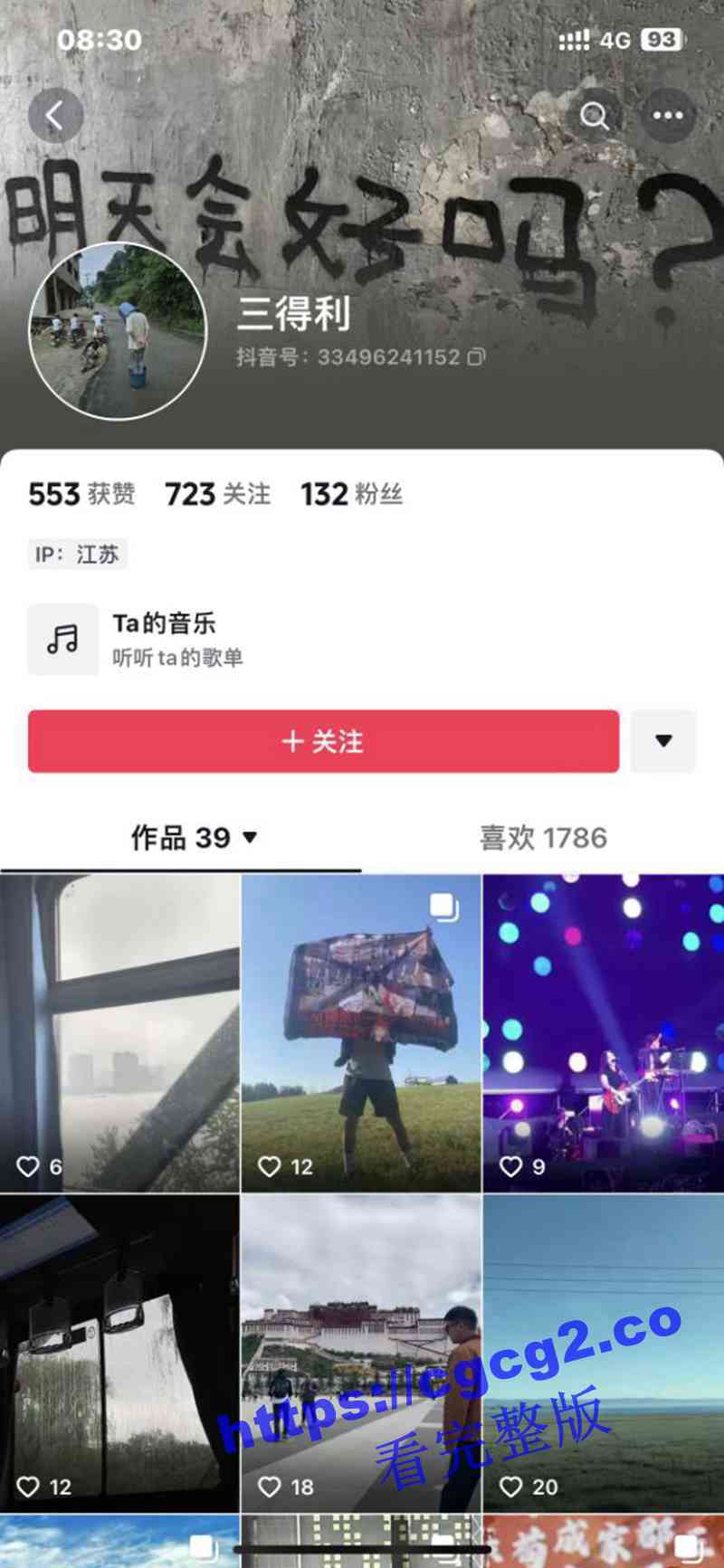724x1568 pixels.
Task: Open the 723 关注 following list
Action: tap(217, 494)
